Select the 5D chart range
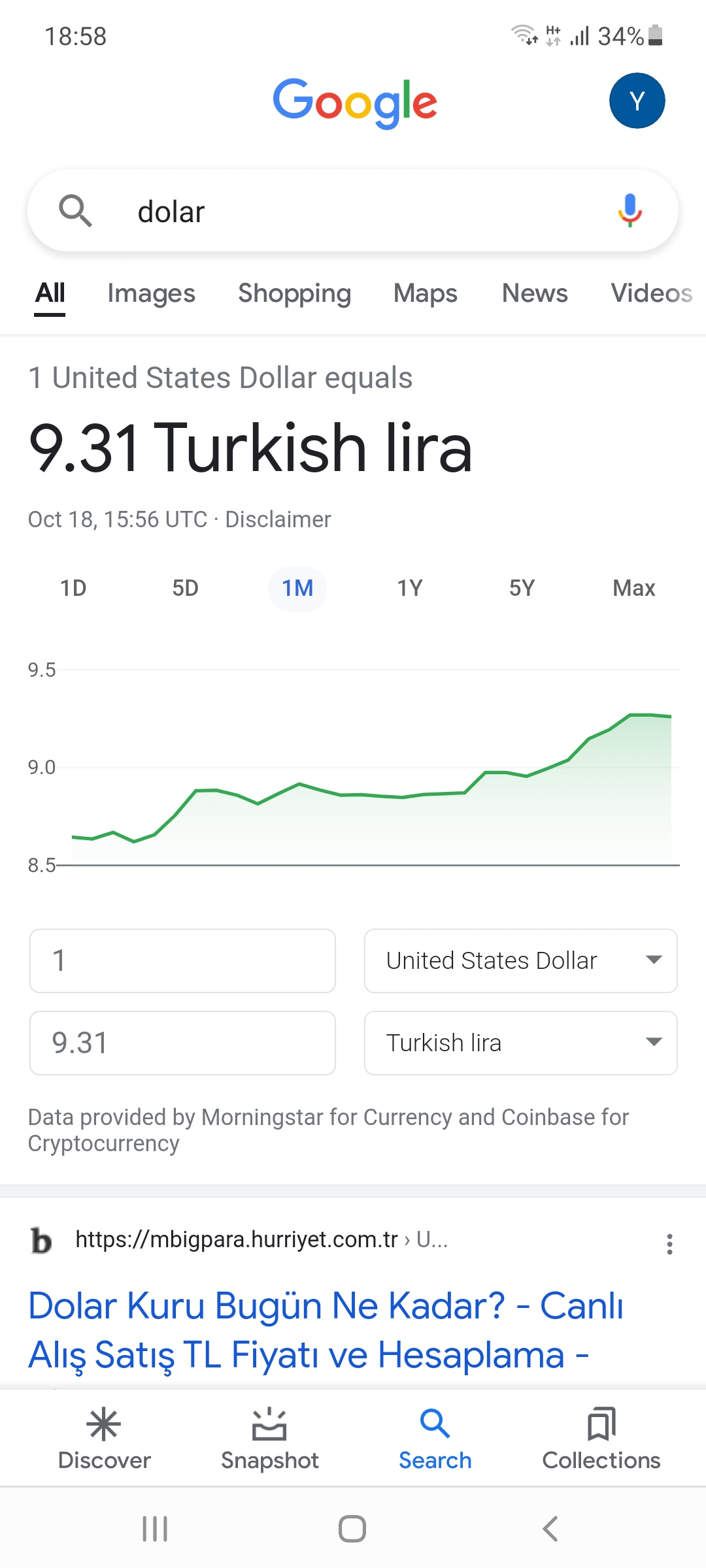The image size is (706, 1568). (x=185, y=588)
